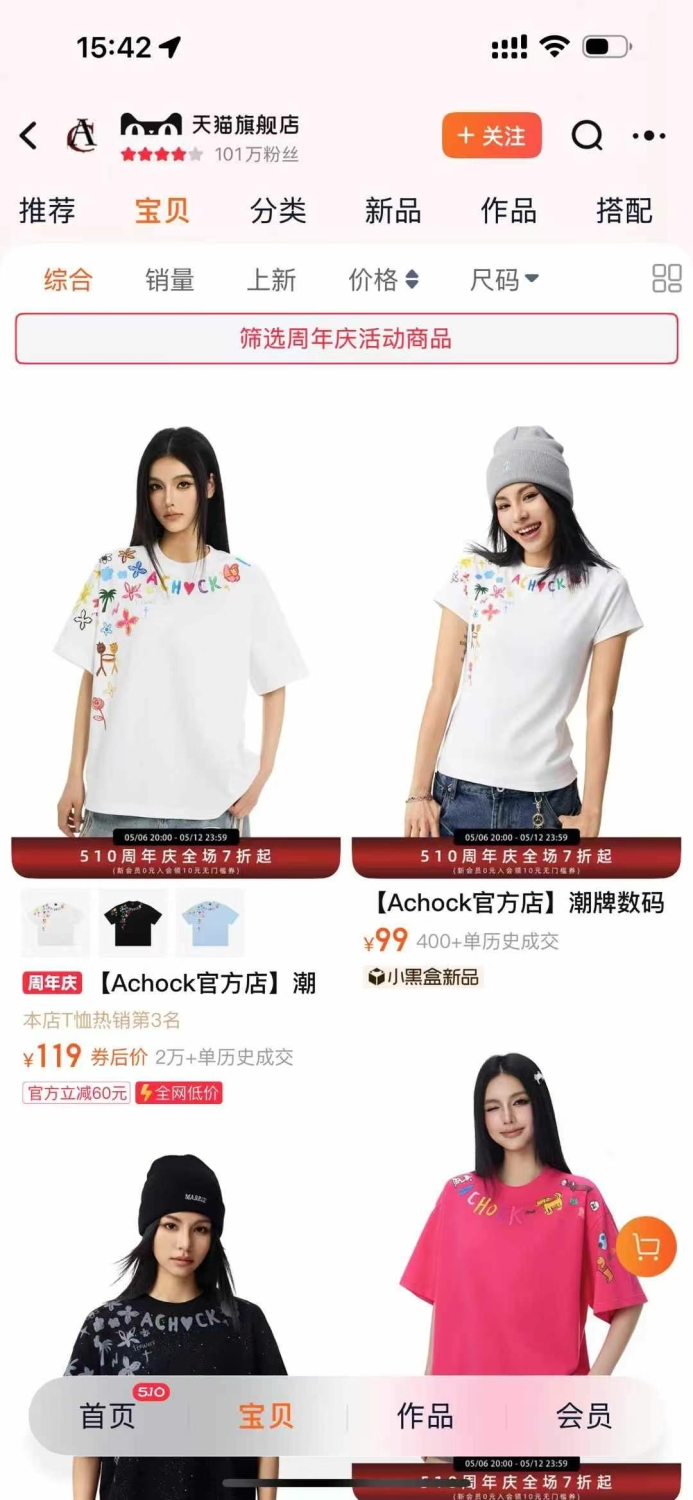Toggle the grid layout view icon
The height and width of the screenshot is (1500, 693).
(667, 279)
